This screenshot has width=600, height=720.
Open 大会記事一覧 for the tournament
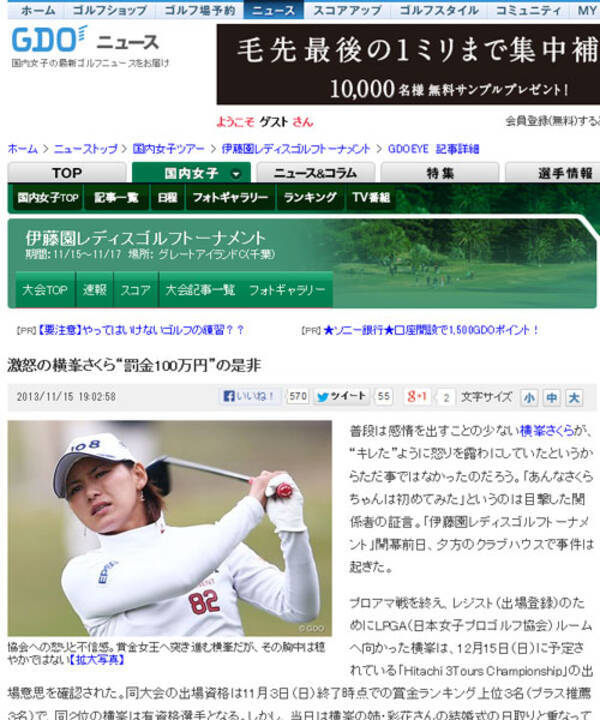click(x=199, y=290)
